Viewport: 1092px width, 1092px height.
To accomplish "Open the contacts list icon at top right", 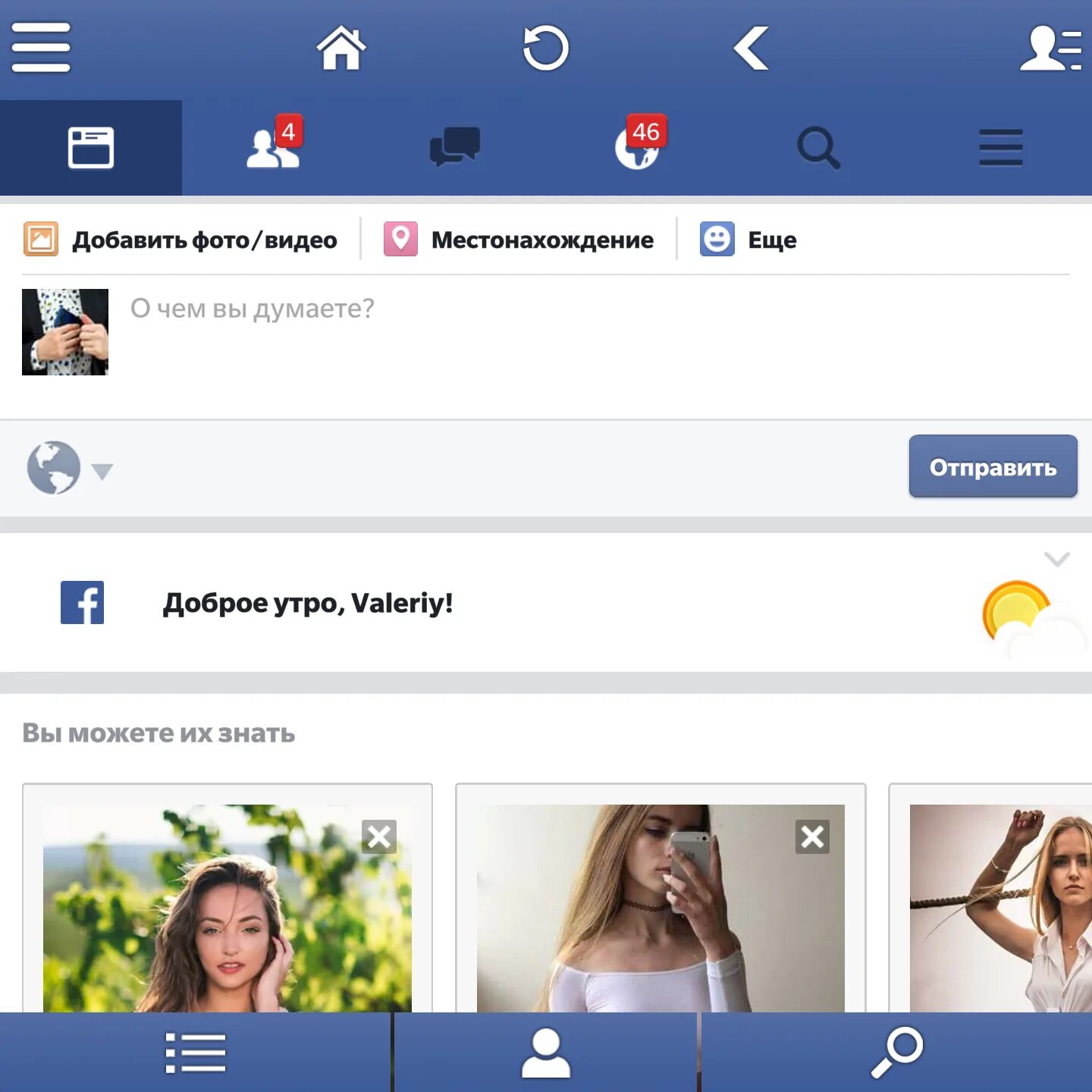I will [1050, 48].
